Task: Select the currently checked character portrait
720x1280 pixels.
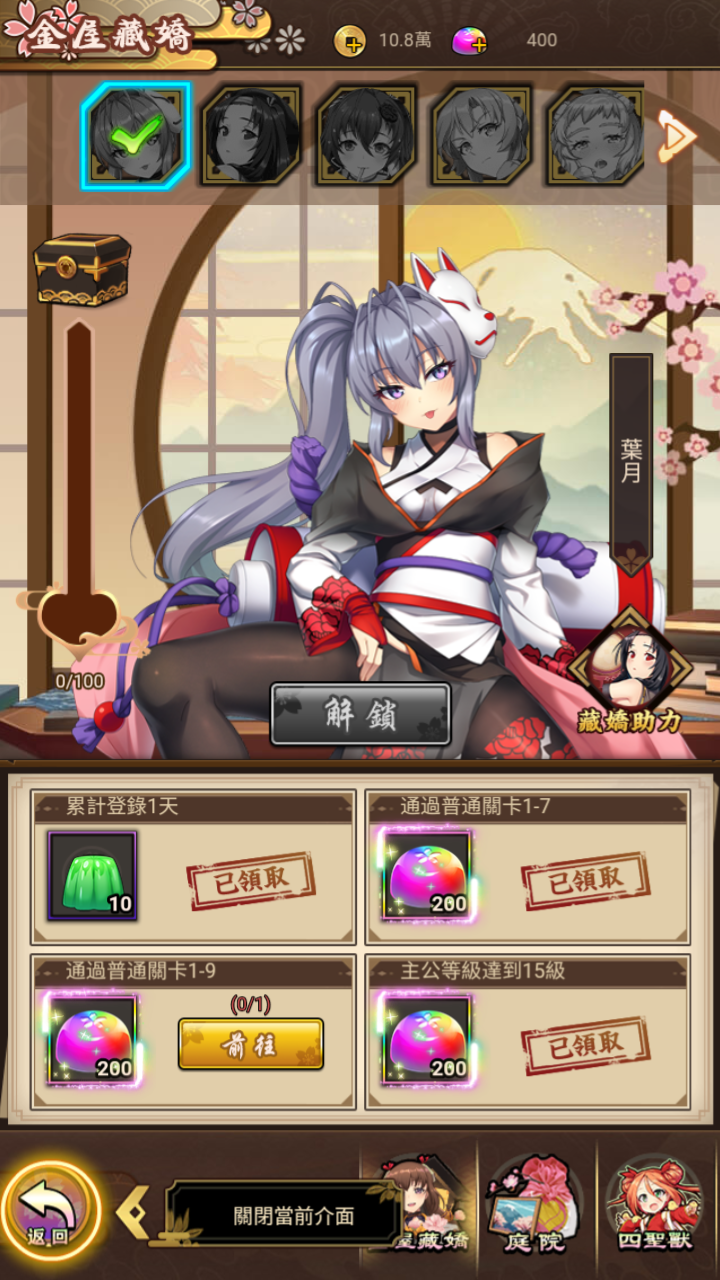Action: 137,136
